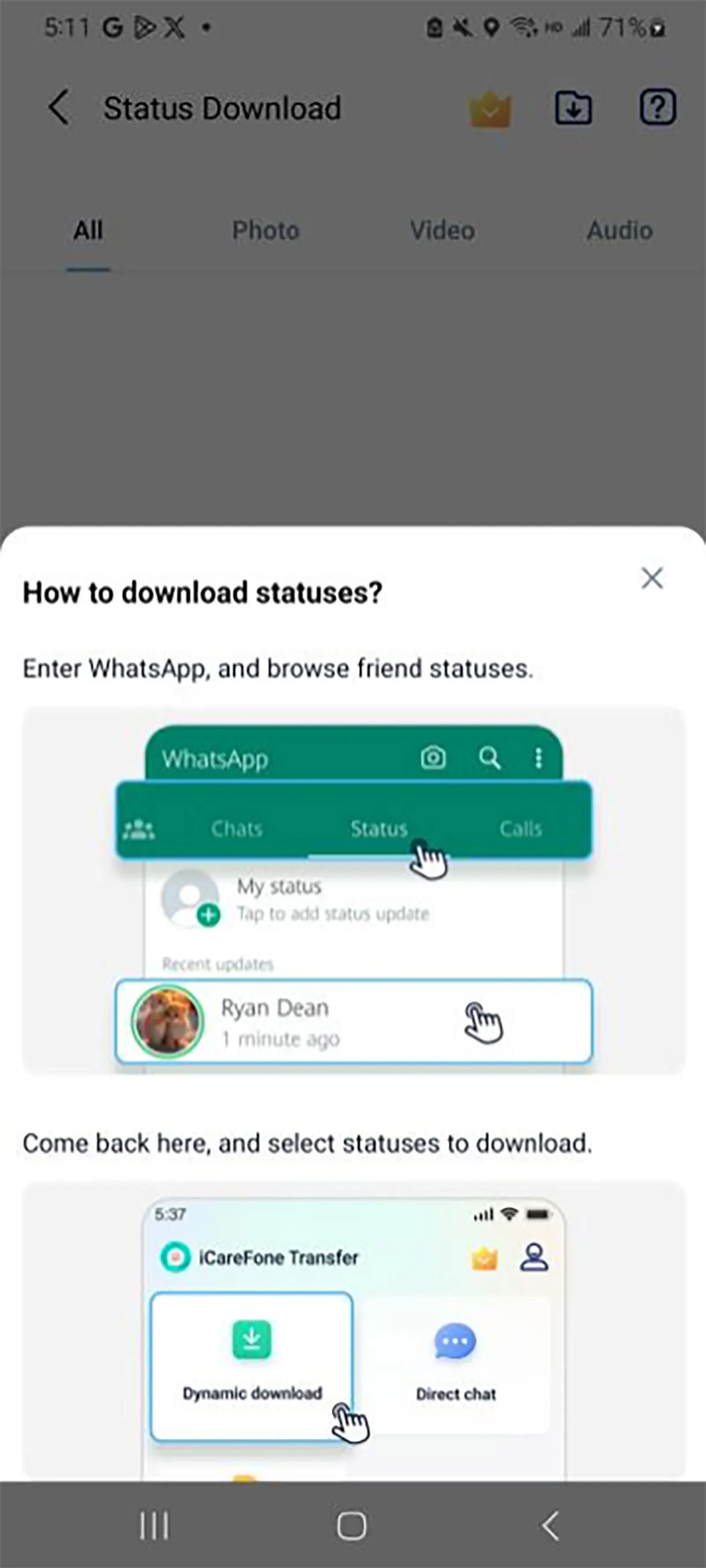
Task: Switch to the Audio tab
Action: (x=620, y=231)
